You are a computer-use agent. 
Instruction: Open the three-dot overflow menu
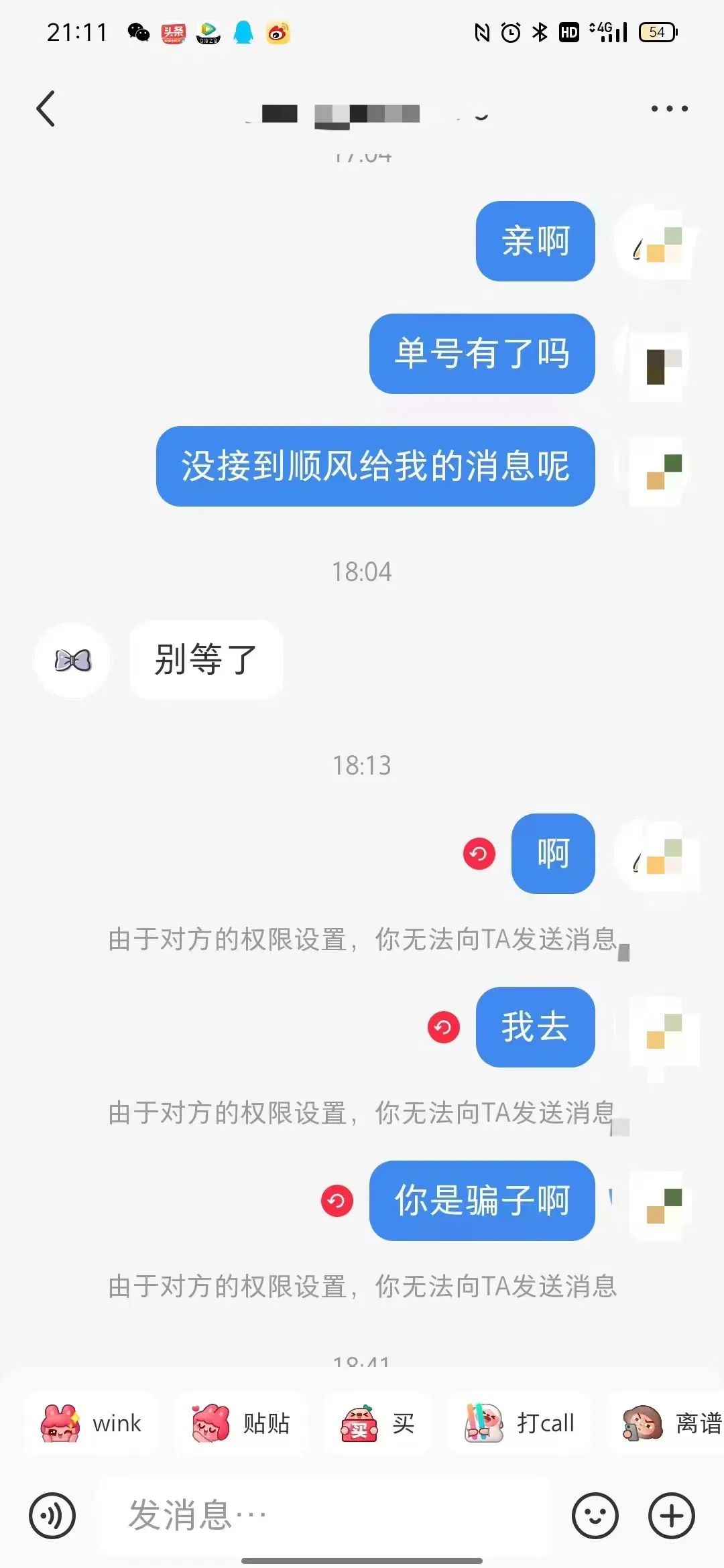point(669,109)
